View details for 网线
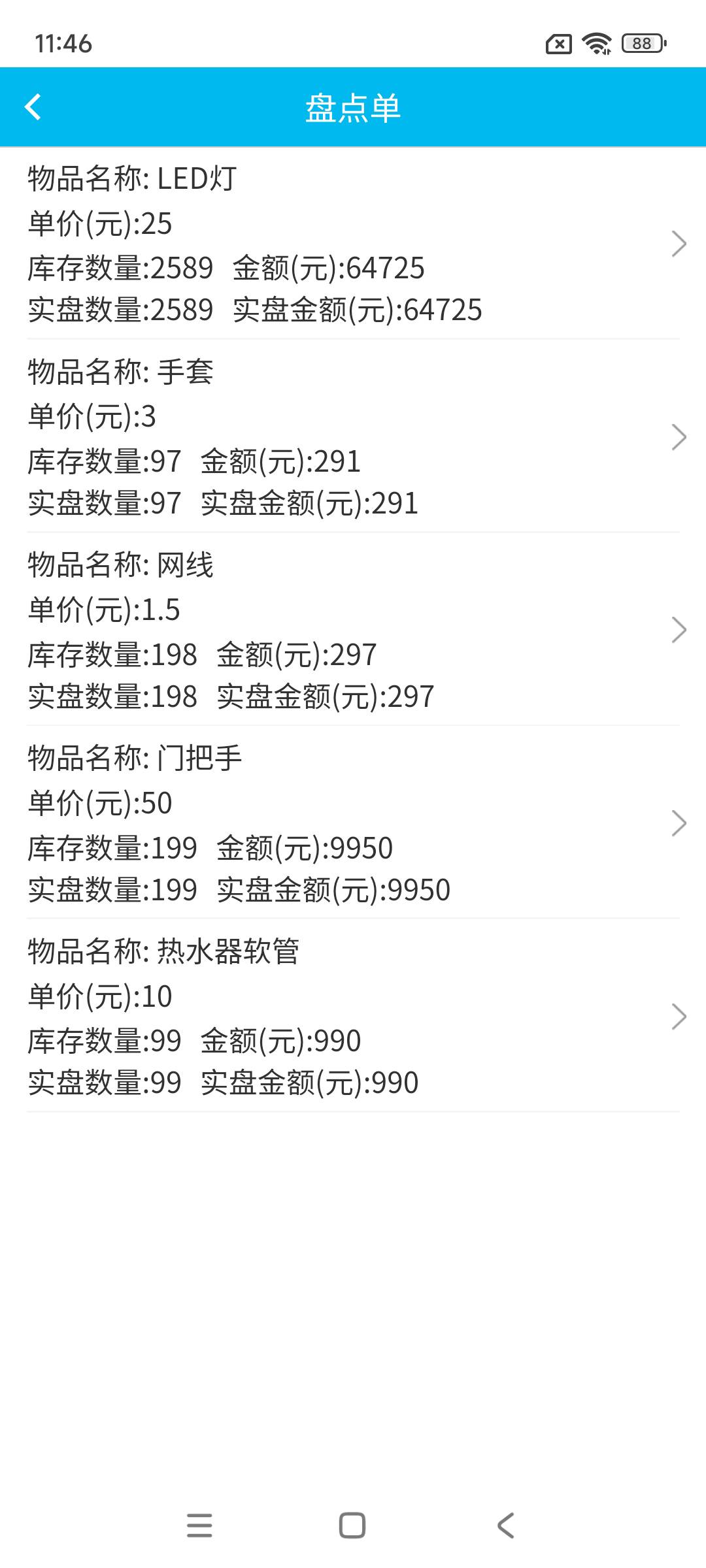Viewport: 706px width, 1568px height. point(353,629)
